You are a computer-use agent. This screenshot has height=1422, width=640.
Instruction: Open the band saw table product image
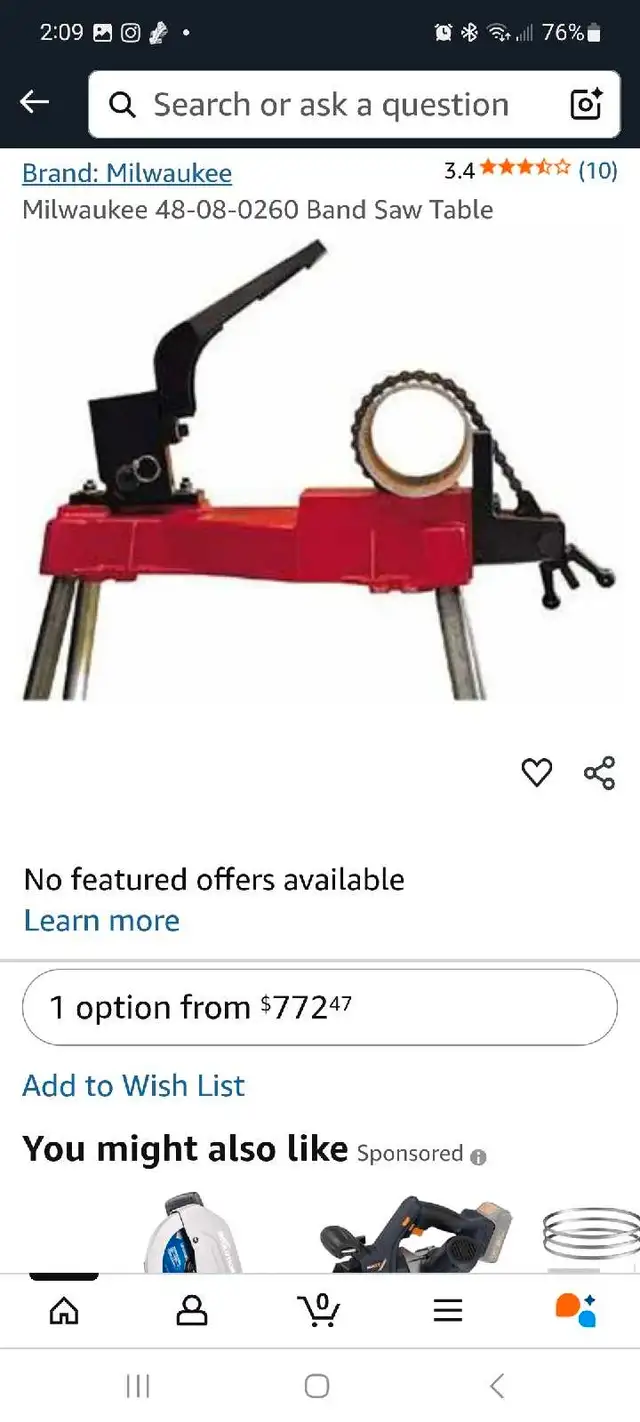320,470
